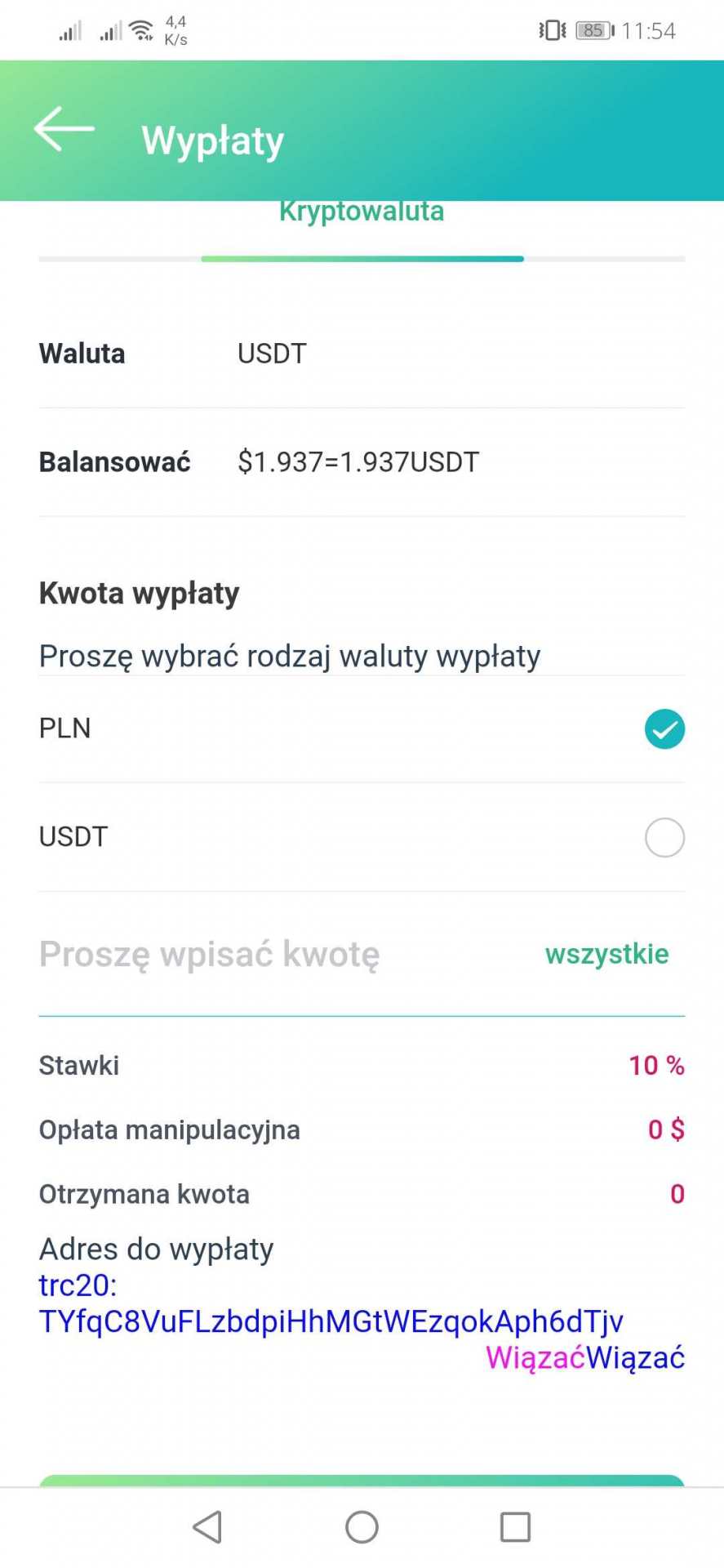Tap the mobile signal strength icon
Screen dimensions: 724x1568
pos(70,29)
